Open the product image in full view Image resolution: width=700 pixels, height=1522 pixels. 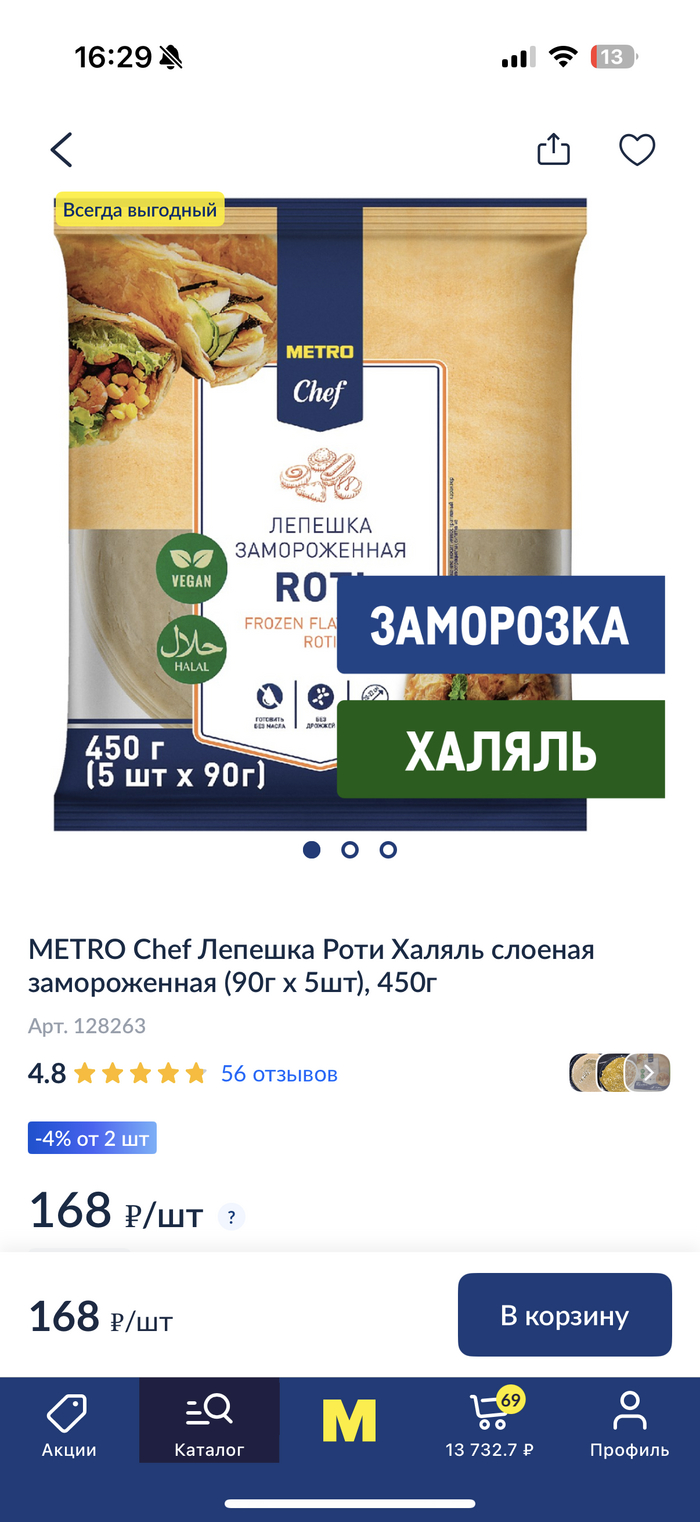click(320, 510)
